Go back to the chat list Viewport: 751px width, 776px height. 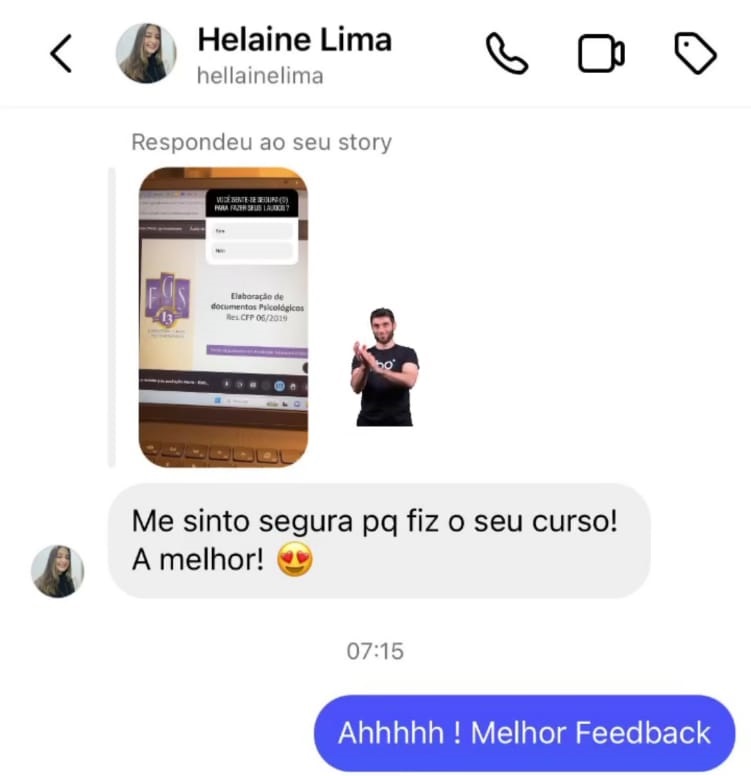[x=61, y=54]
